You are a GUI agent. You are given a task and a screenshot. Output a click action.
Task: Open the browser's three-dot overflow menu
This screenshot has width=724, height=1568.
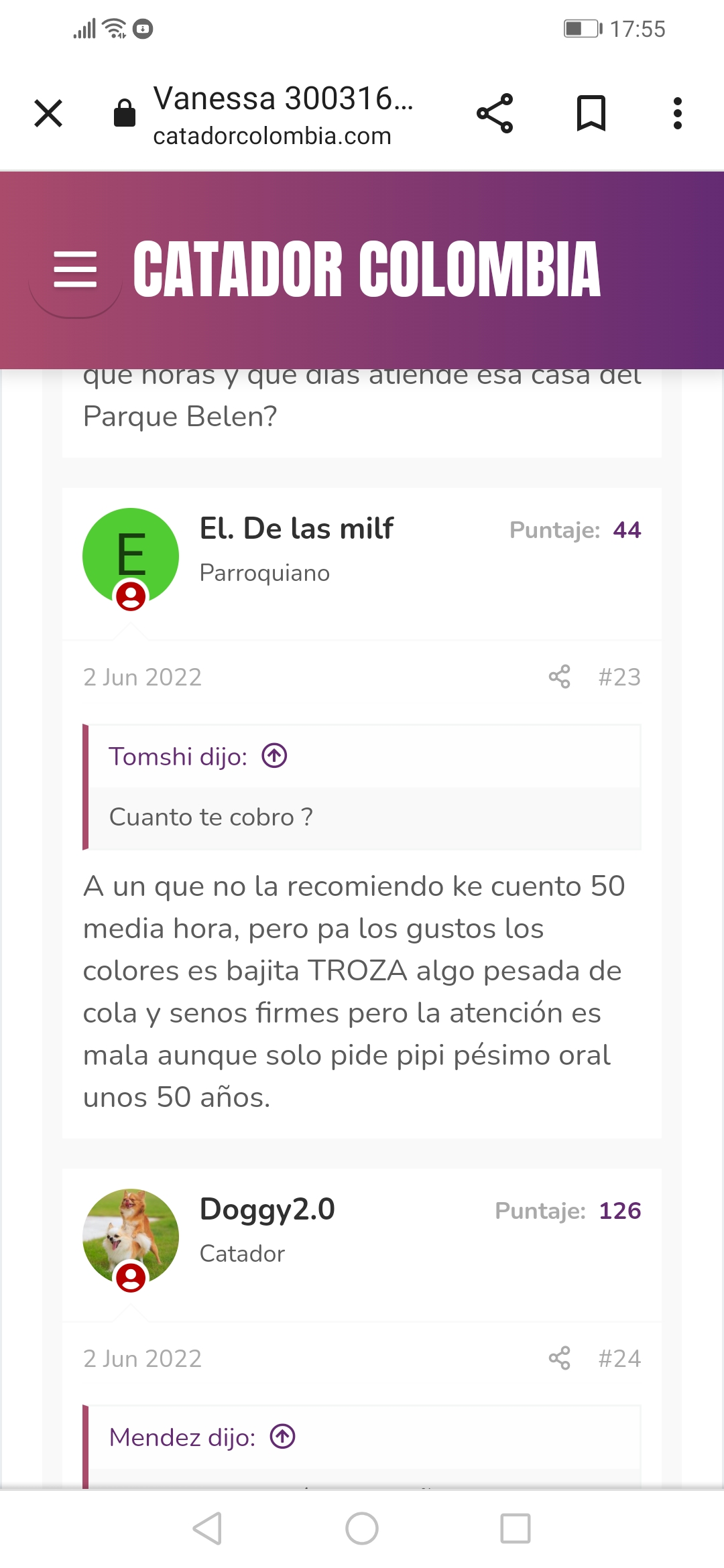click(678, 113)
